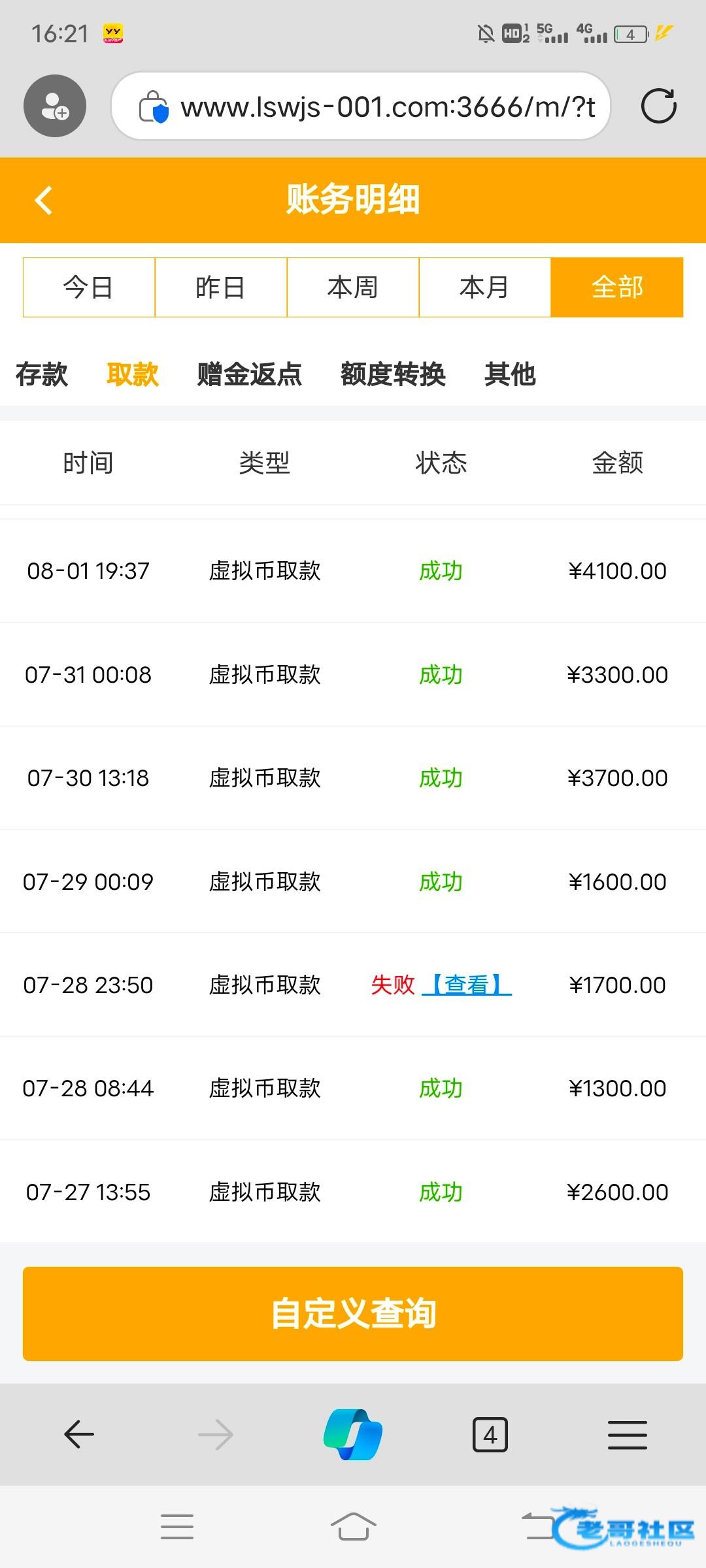Filter records by 昨日
Viewport: 706px width, 1568px height.
coord(221,287)
